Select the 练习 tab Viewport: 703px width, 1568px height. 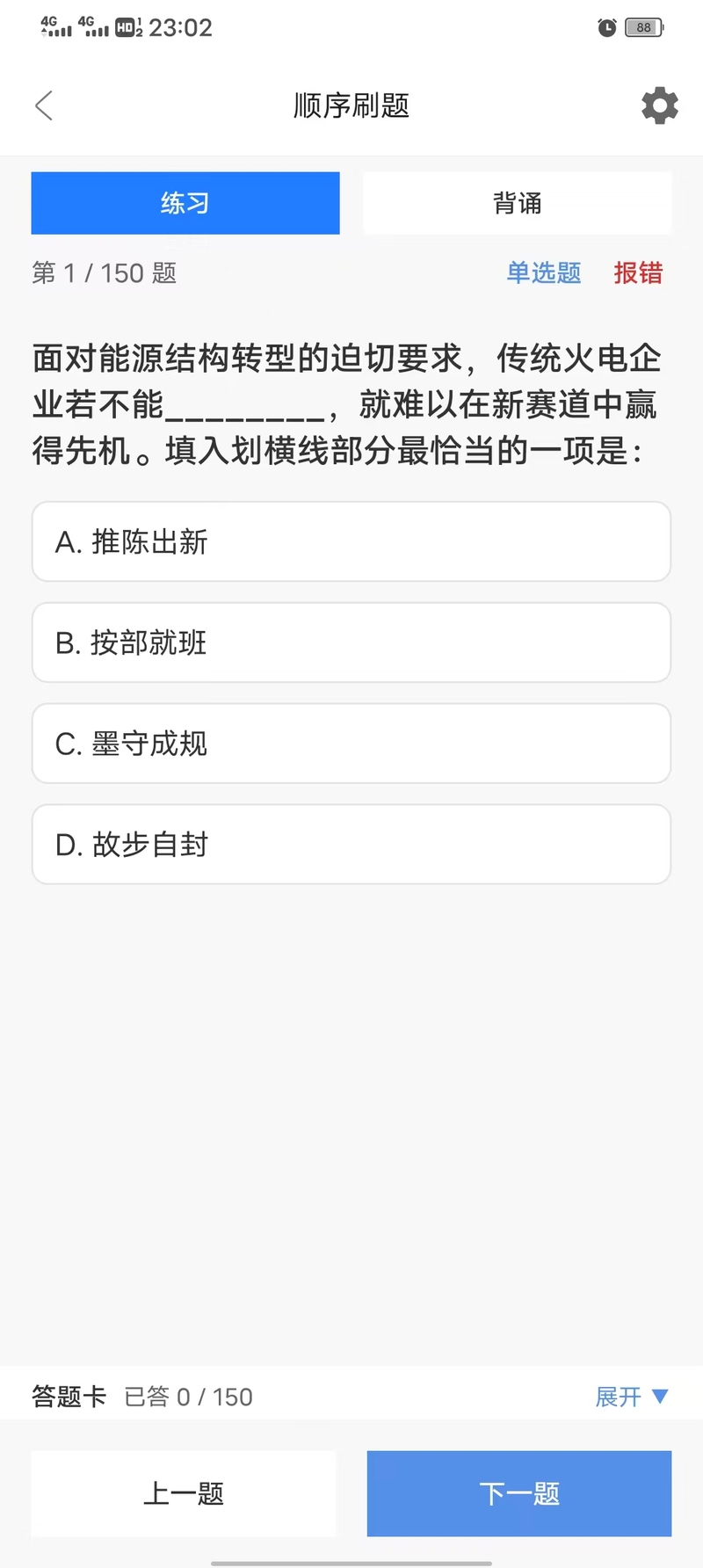185,203
